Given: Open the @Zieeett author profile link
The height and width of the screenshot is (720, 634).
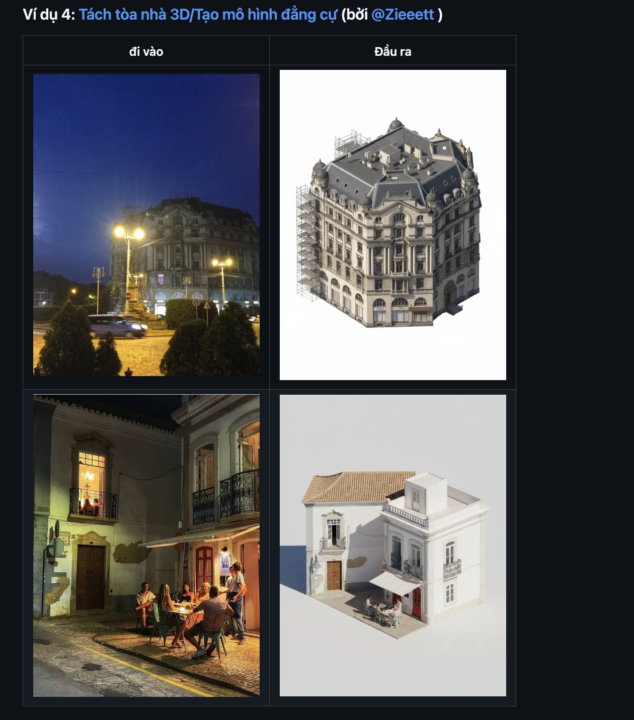Looking at the screenshot, I should click(396, 14).
